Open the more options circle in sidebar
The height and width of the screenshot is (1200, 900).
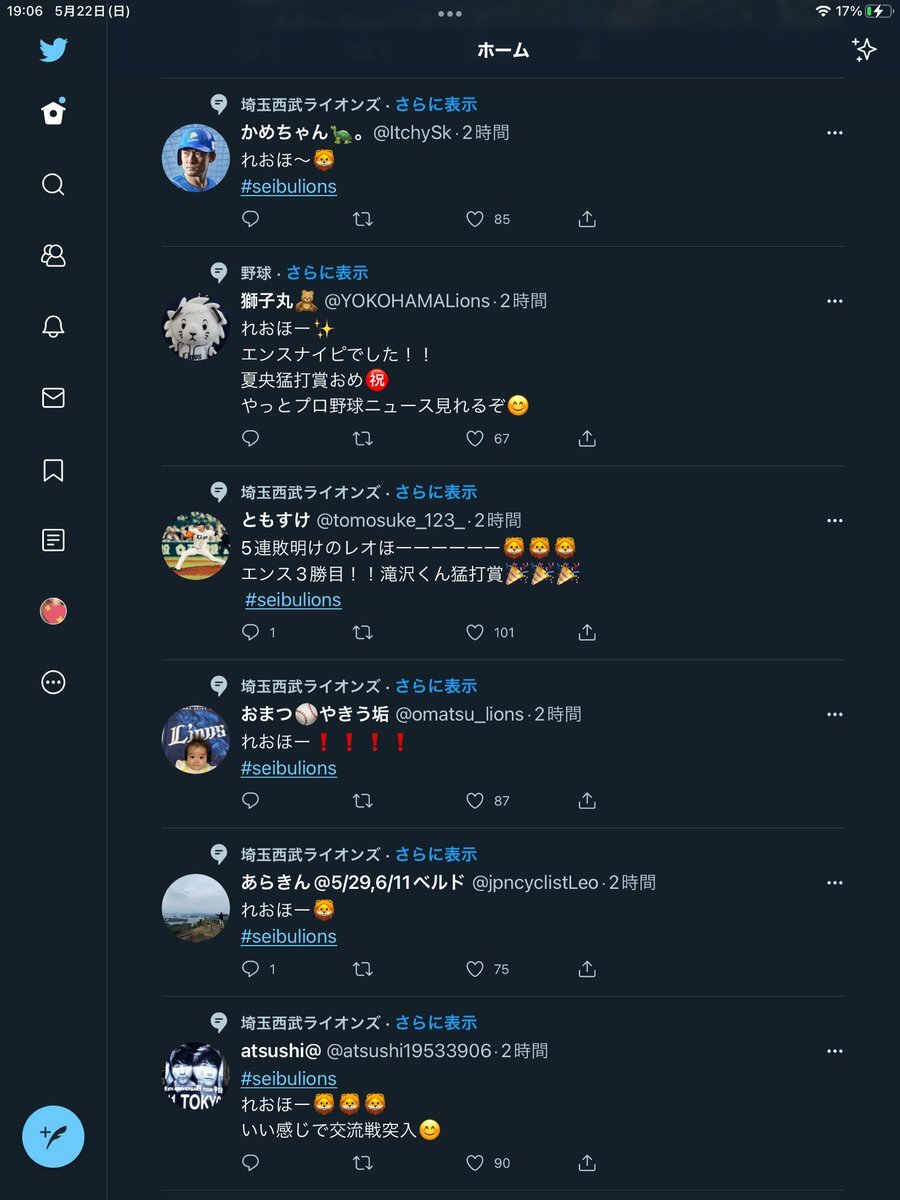53,683
